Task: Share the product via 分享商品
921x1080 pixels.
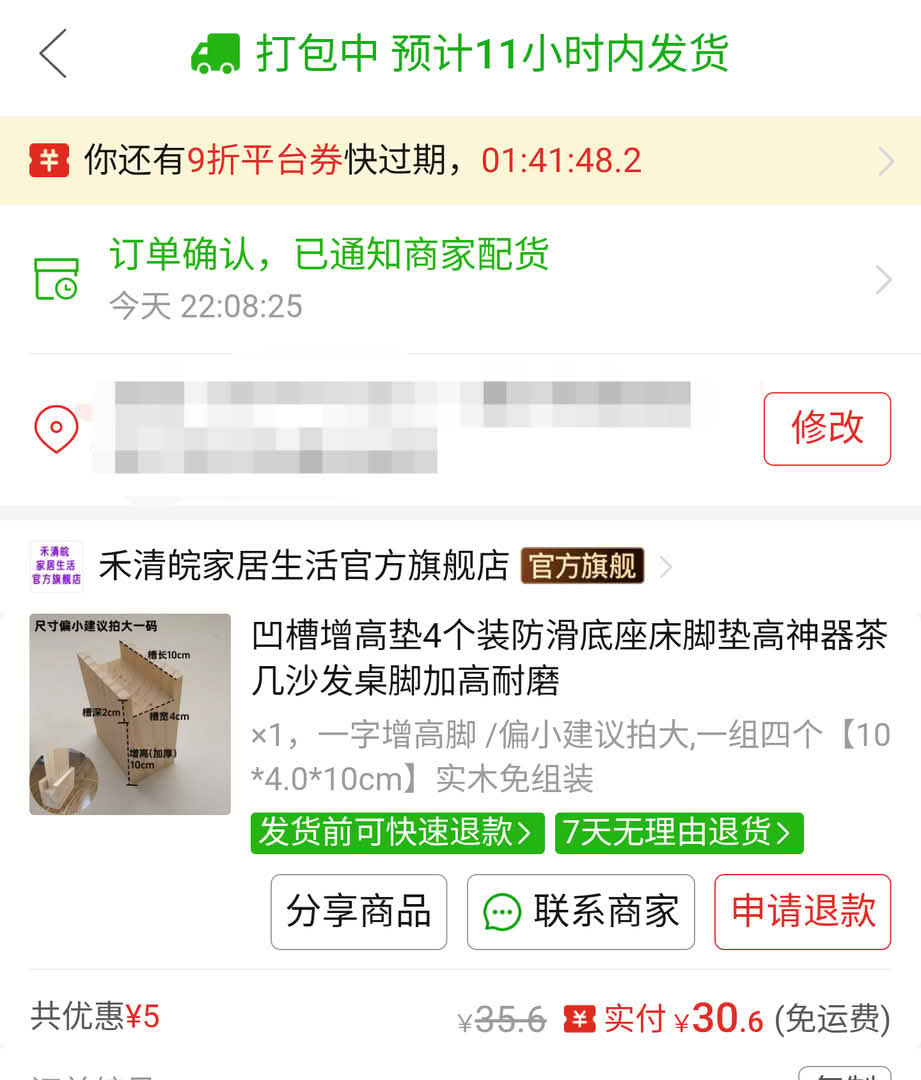Action: tap(358, 911)
